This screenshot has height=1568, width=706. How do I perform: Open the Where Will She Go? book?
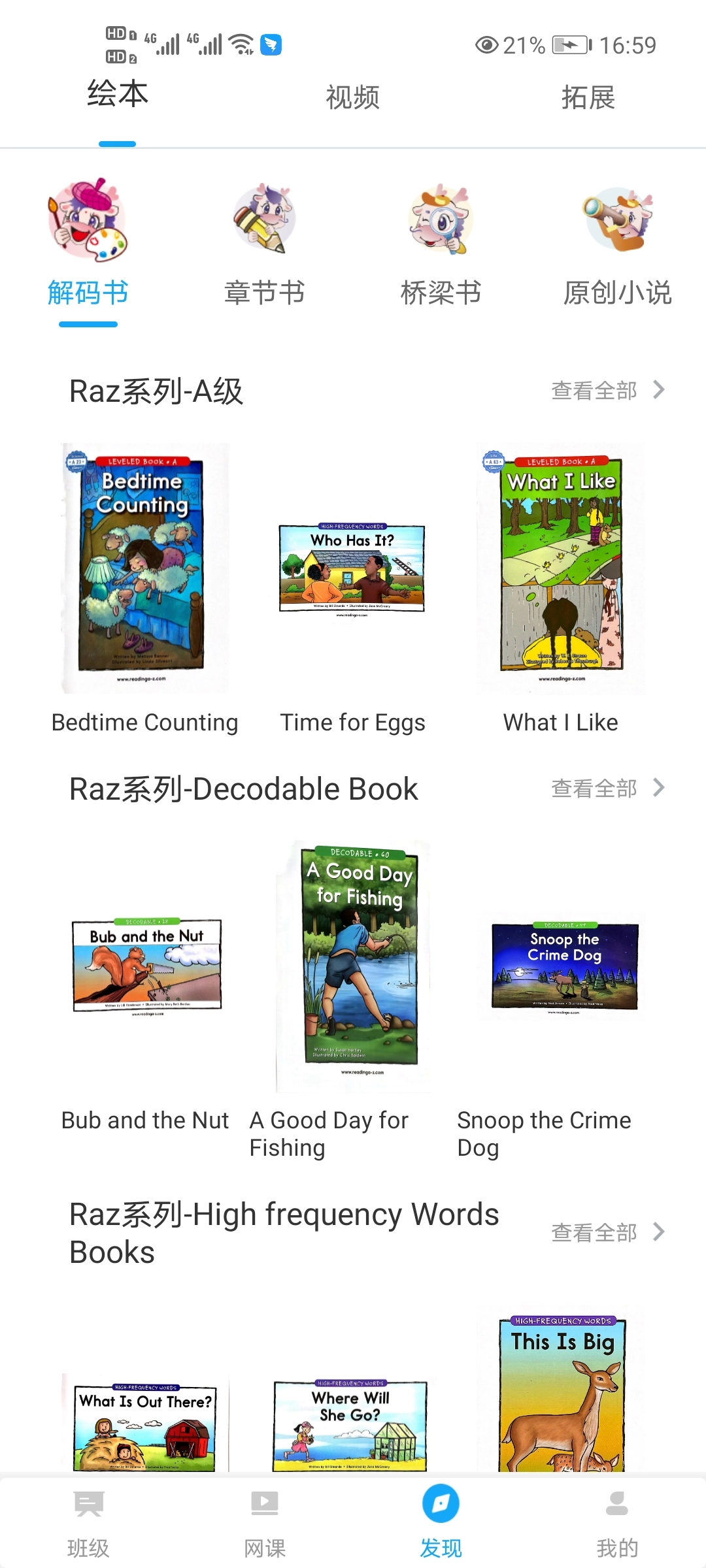pyautogui.click(x=350, y=1426)
